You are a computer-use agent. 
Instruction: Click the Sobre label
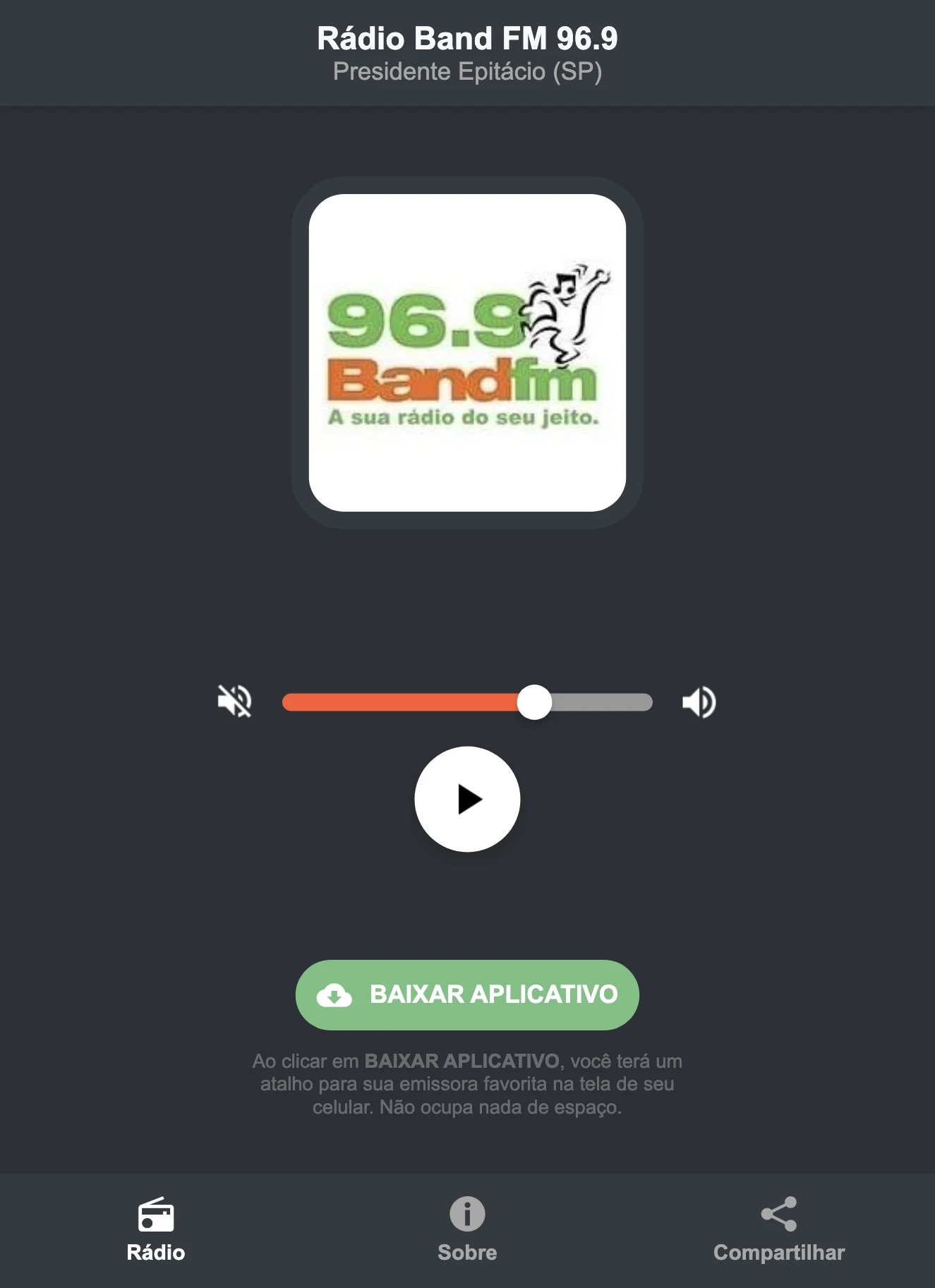(467, 1253)
